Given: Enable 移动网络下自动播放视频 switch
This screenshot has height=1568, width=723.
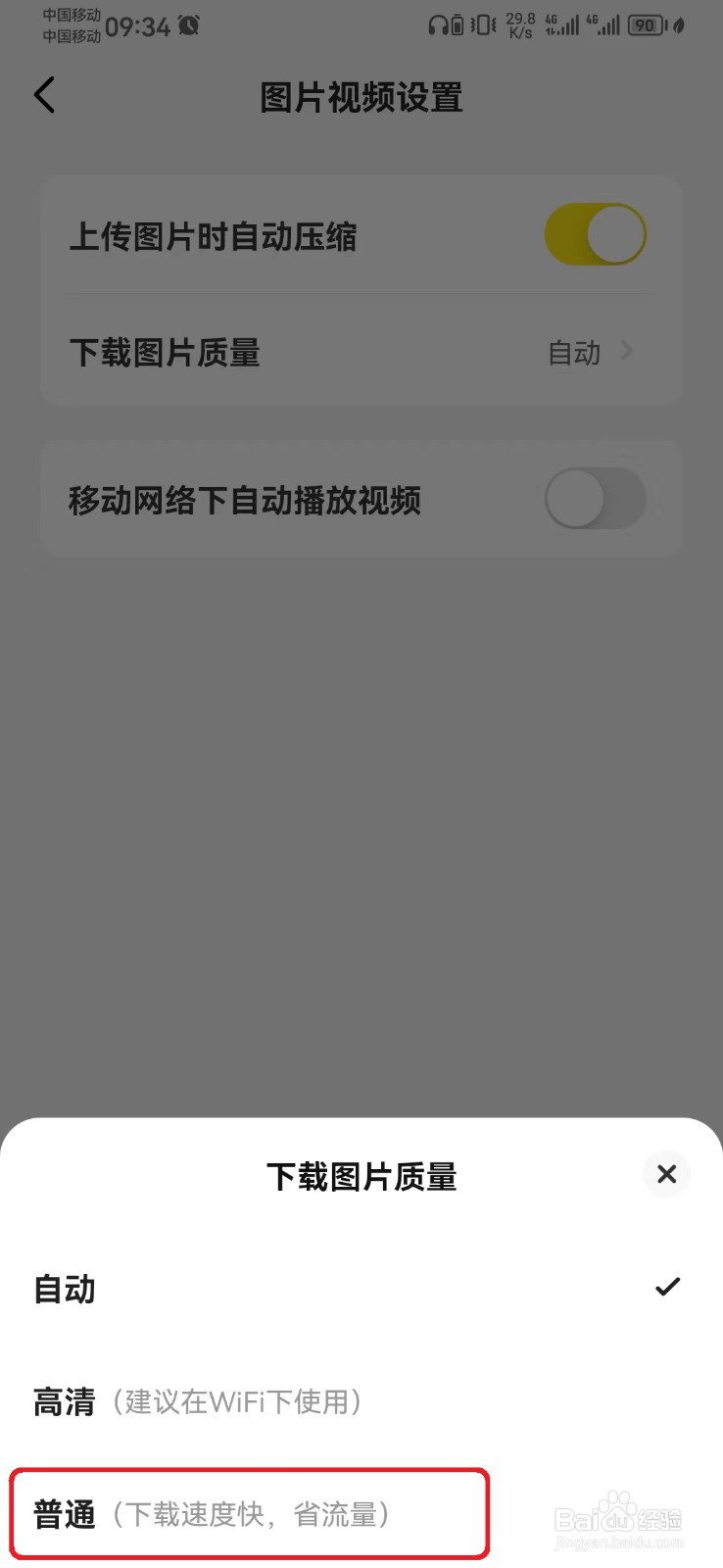Looking at the screenshot, I should coord(595,499).
